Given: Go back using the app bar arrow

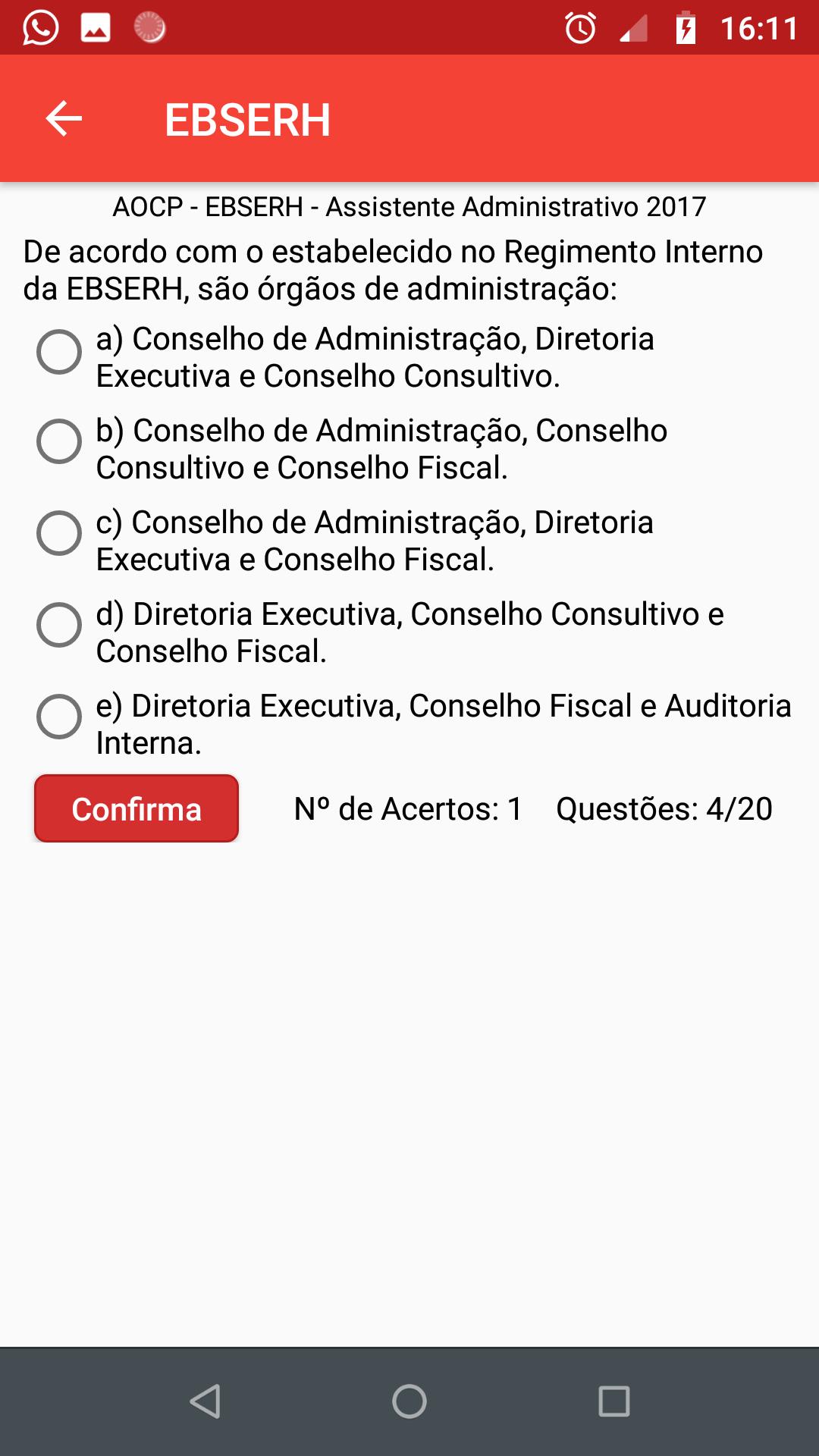Looking at the screenshot, I should 64,119.
